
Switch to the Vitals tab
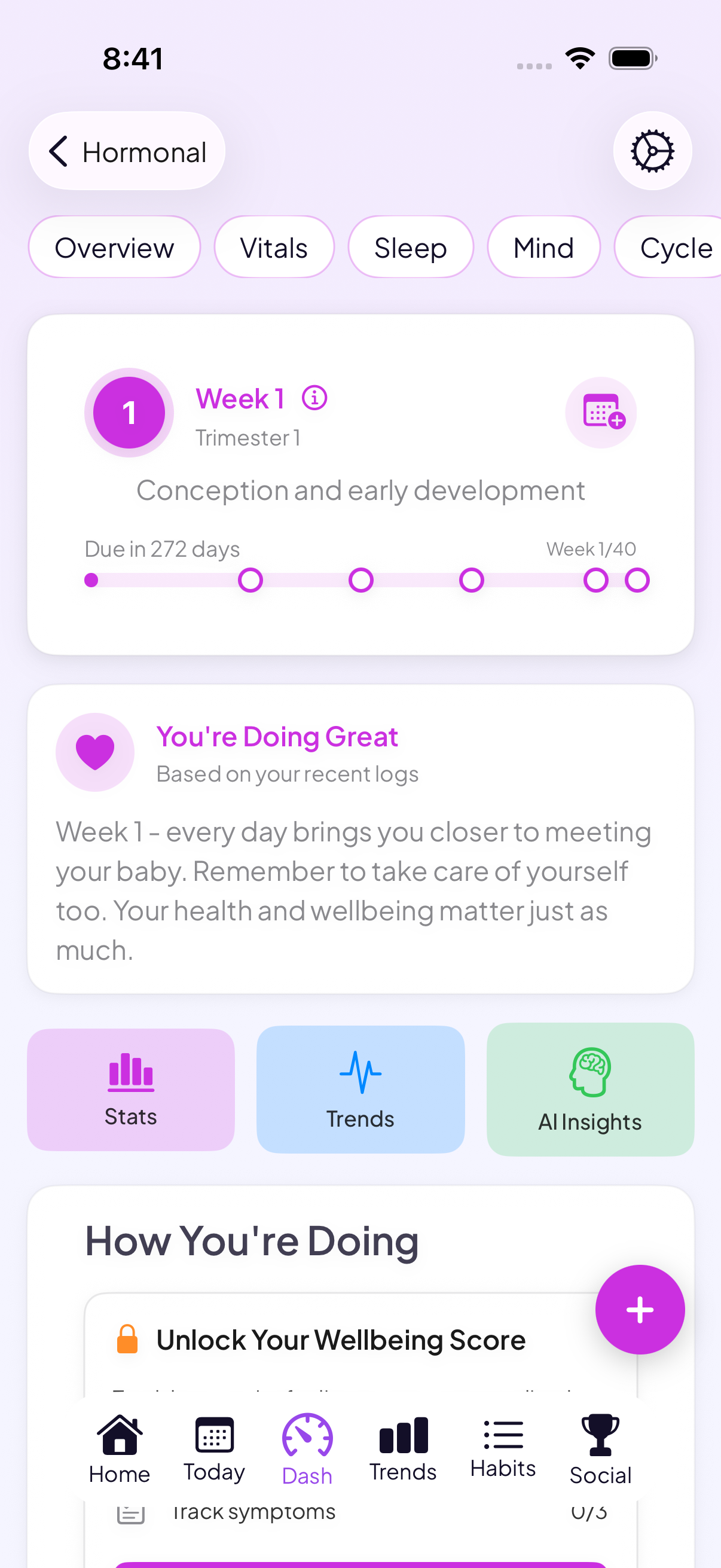point(274,247)
